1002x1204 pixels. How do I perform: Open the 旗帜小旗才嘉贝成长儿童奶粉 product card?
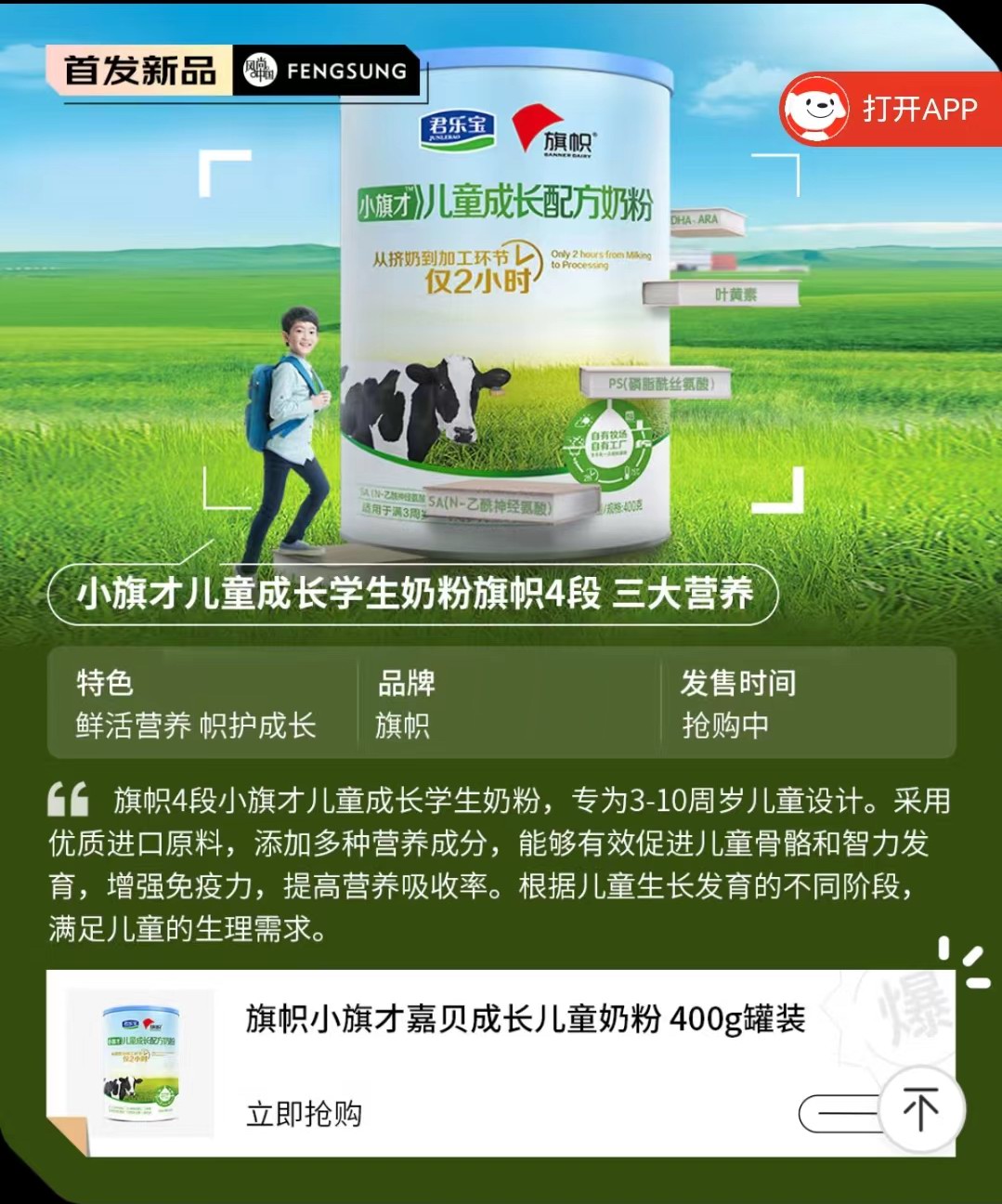pyautogui.click(x=525, y=1019)
